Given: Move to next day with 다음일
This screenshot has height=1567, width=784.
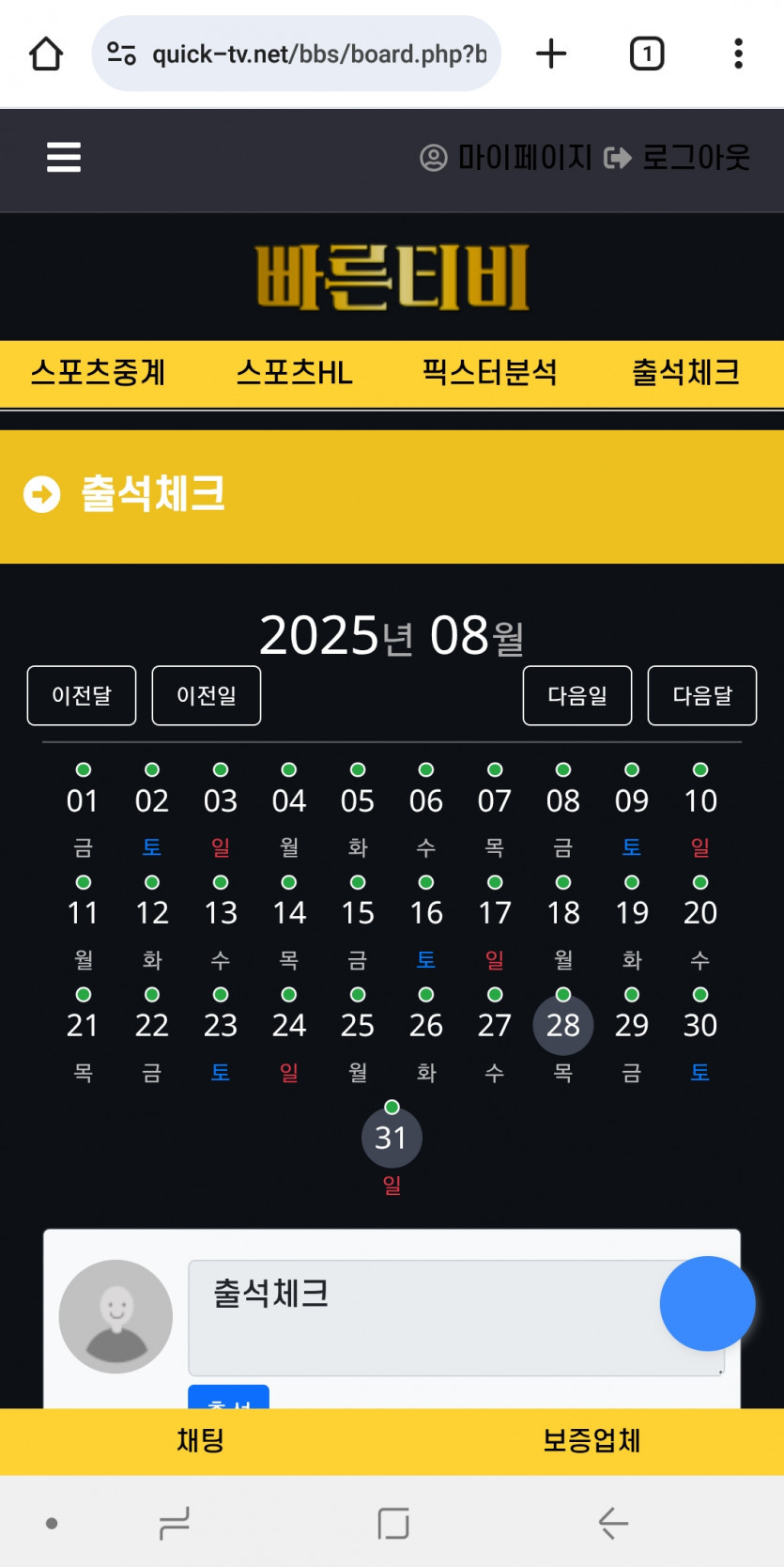Looking at the screenshot, I should point(577,696).
